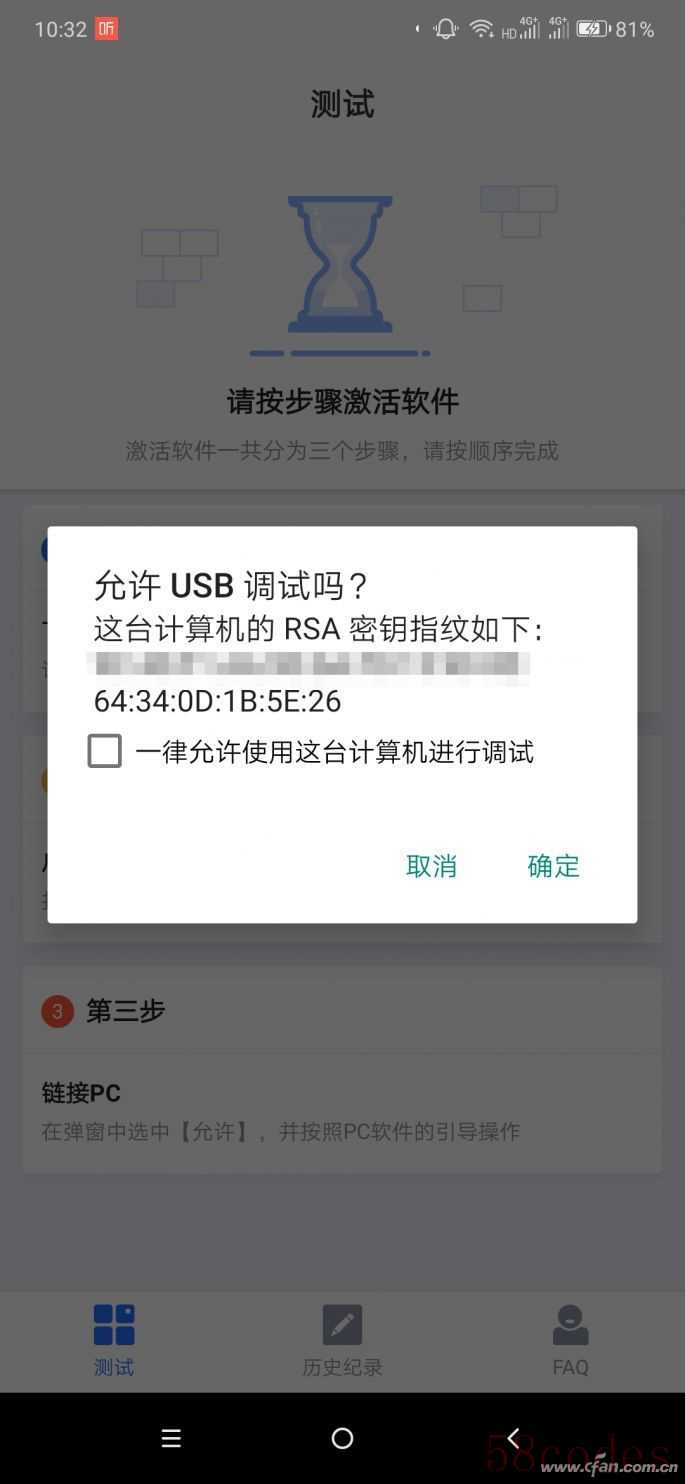Select the 测试 tab
Viewport: 685px width, 1484px height.
coord(114,1340)
